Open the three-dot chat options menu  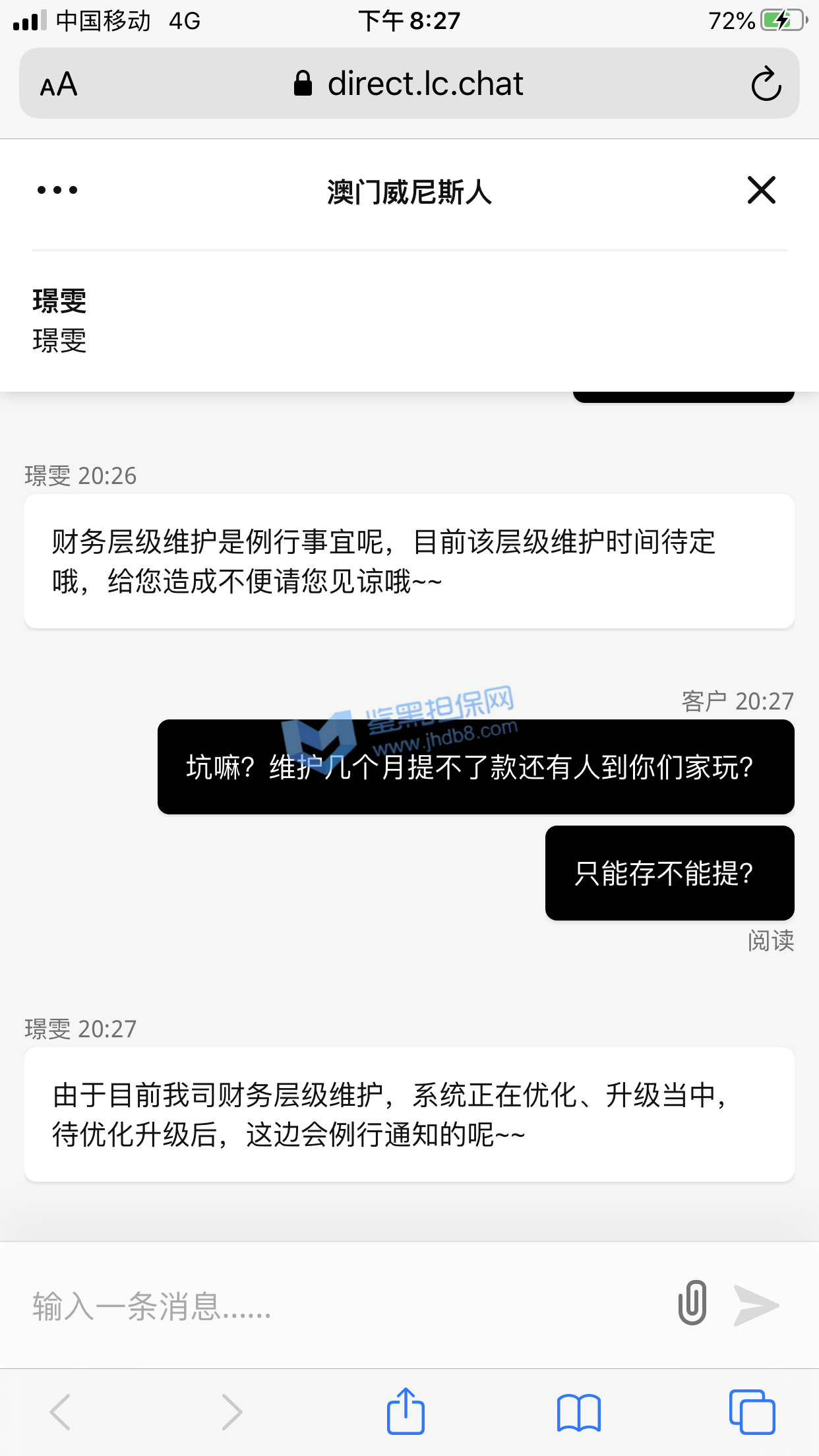point(57,191)
